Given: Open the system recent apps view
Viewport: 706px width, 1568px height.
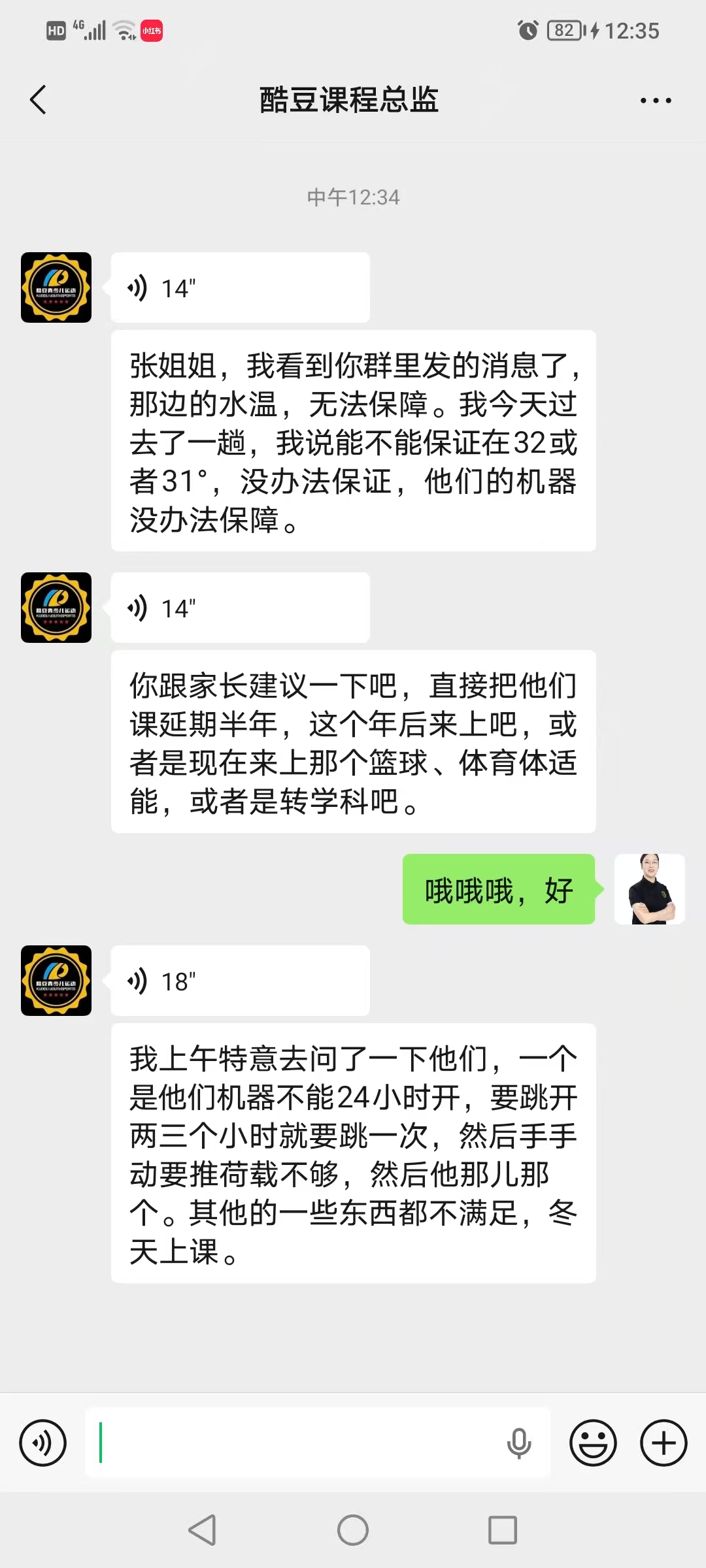Looking at the screenshot, I should coord(503,1530).
